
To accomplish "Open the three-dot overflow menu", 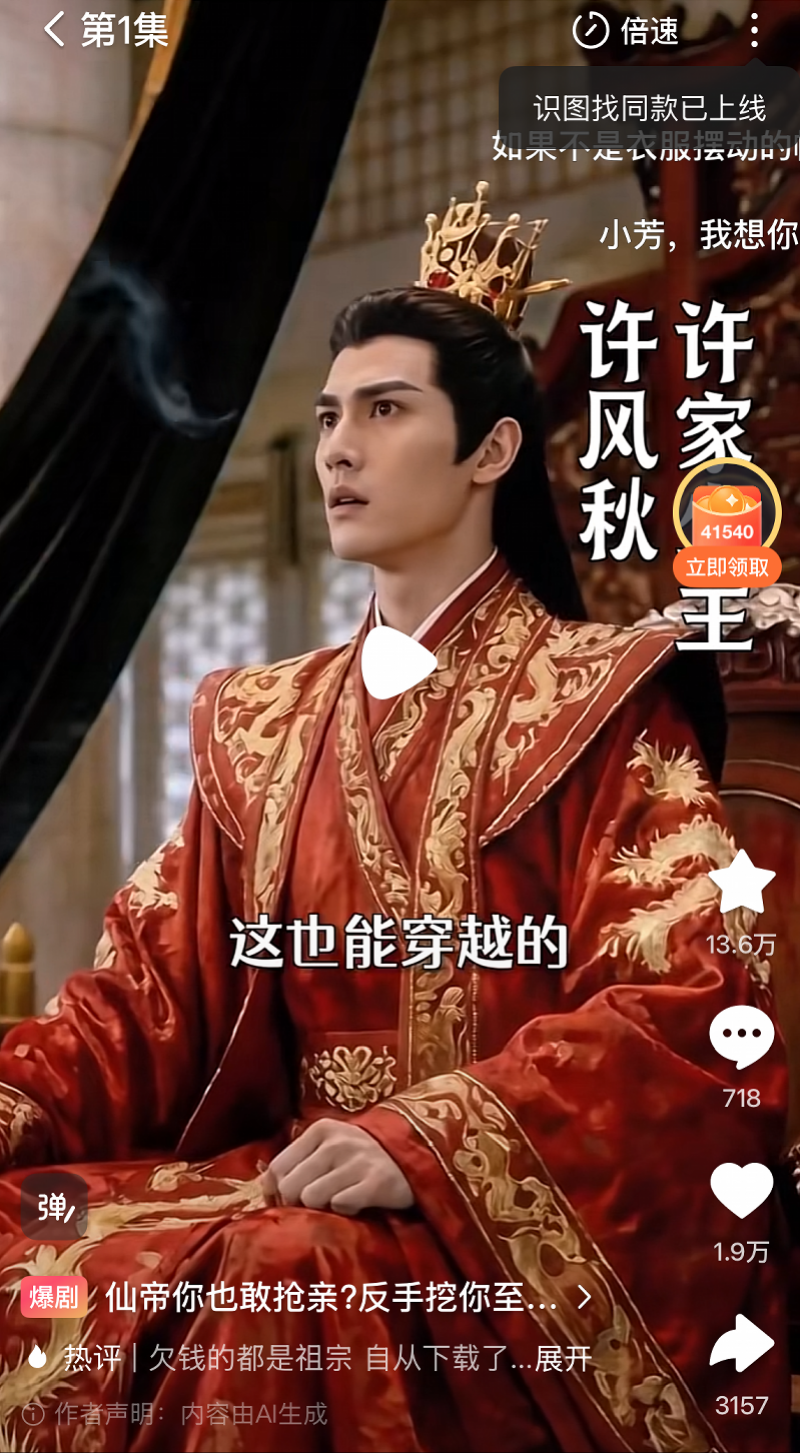I will coord(754,31).
